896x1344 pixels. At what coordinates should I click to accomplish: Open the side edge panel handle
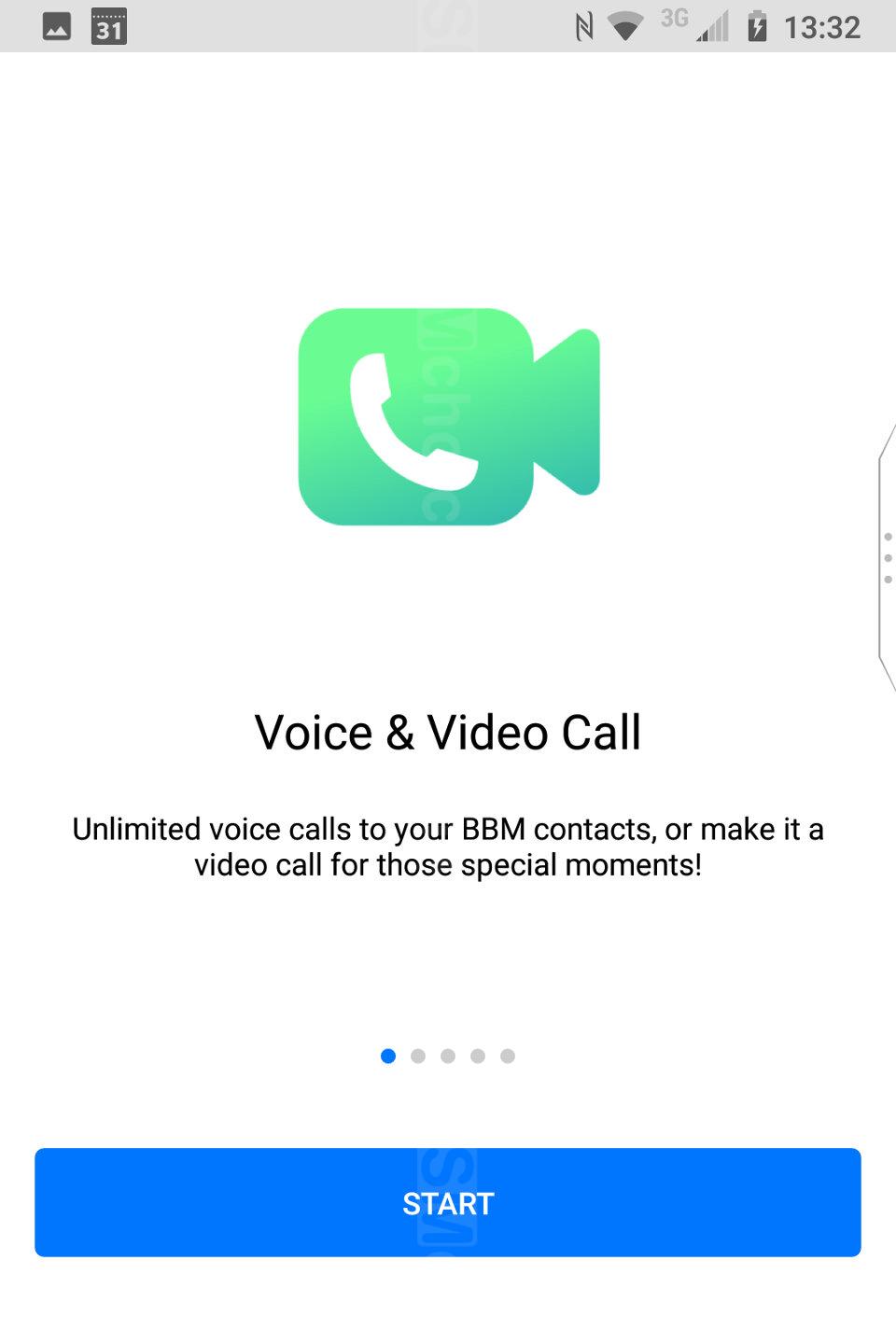click(x=887, y=558)
